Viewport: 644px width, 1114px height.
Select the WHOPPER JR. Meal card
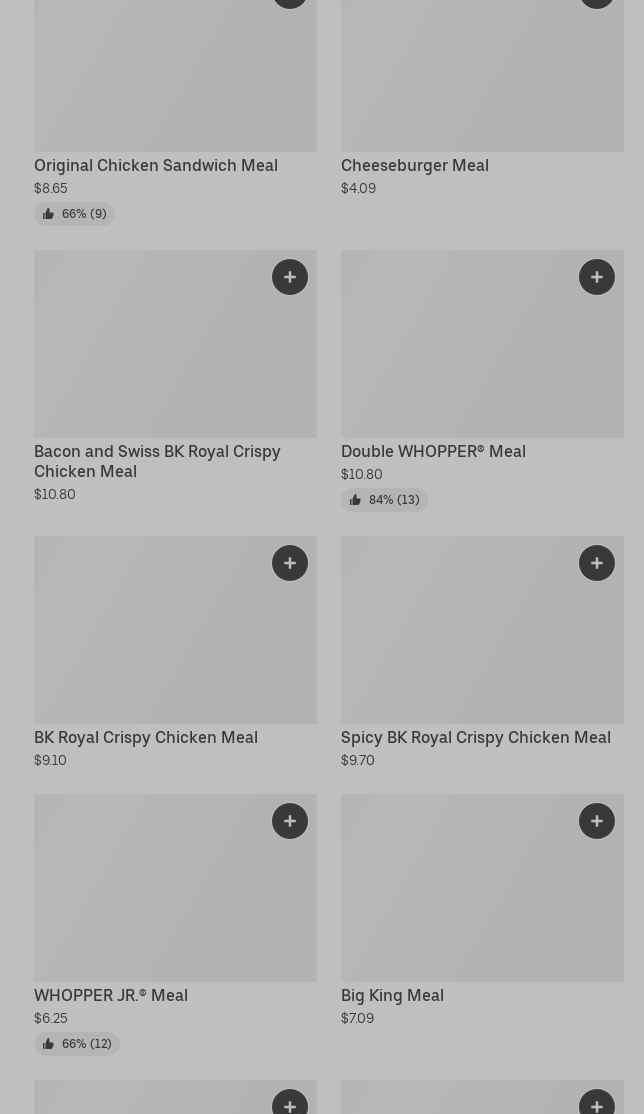coord(111,995)
